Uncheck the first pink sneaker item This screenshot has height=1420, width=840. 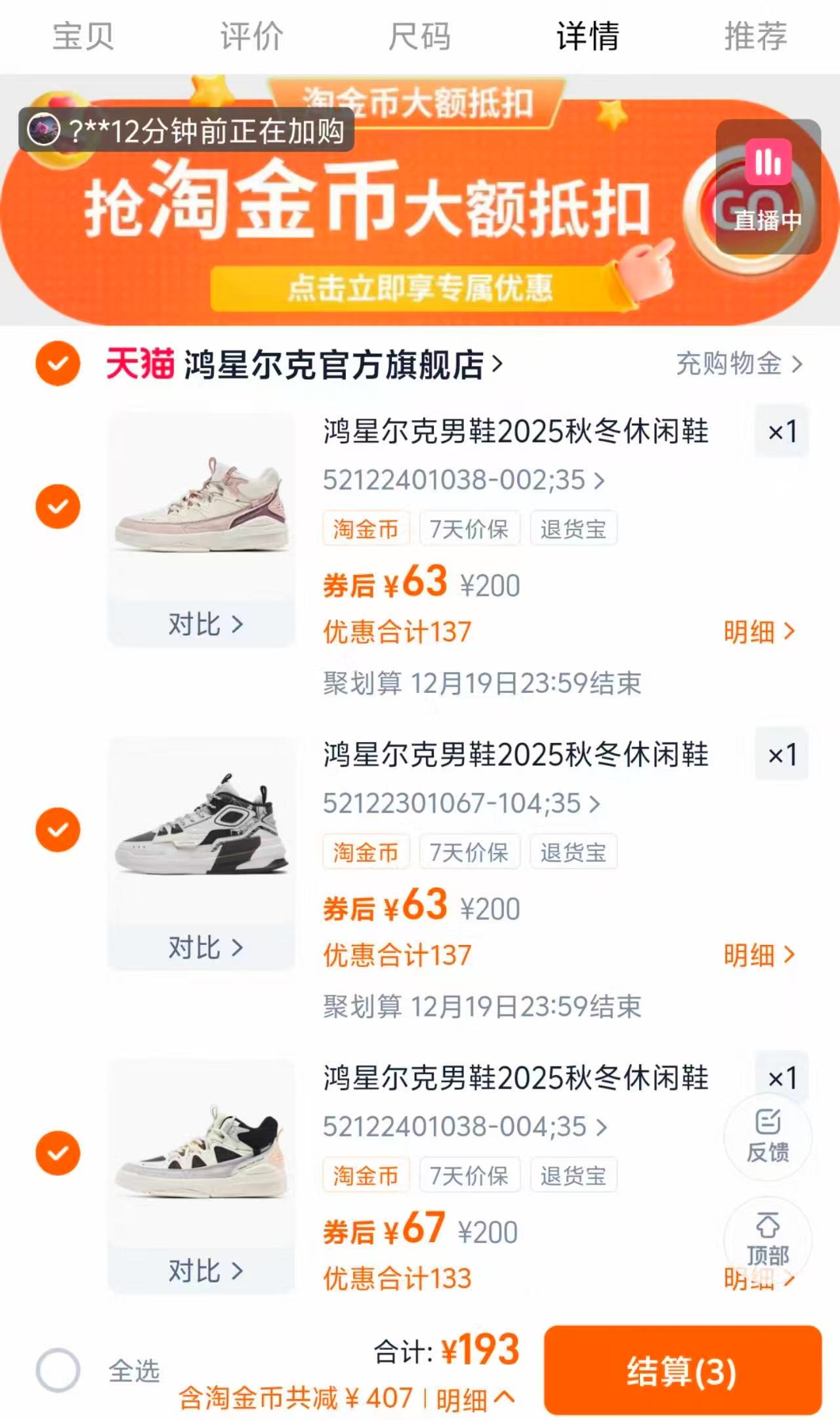[58, 505]
